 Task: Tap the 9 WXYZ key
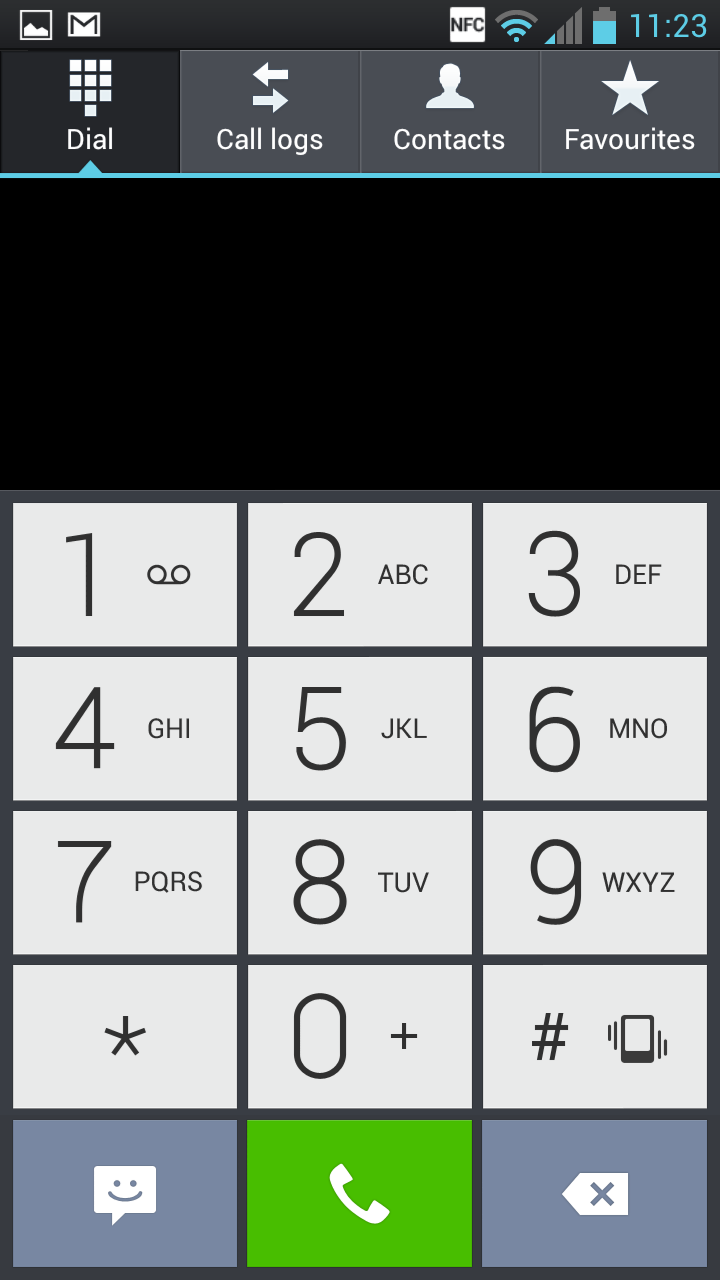(595, 882)
